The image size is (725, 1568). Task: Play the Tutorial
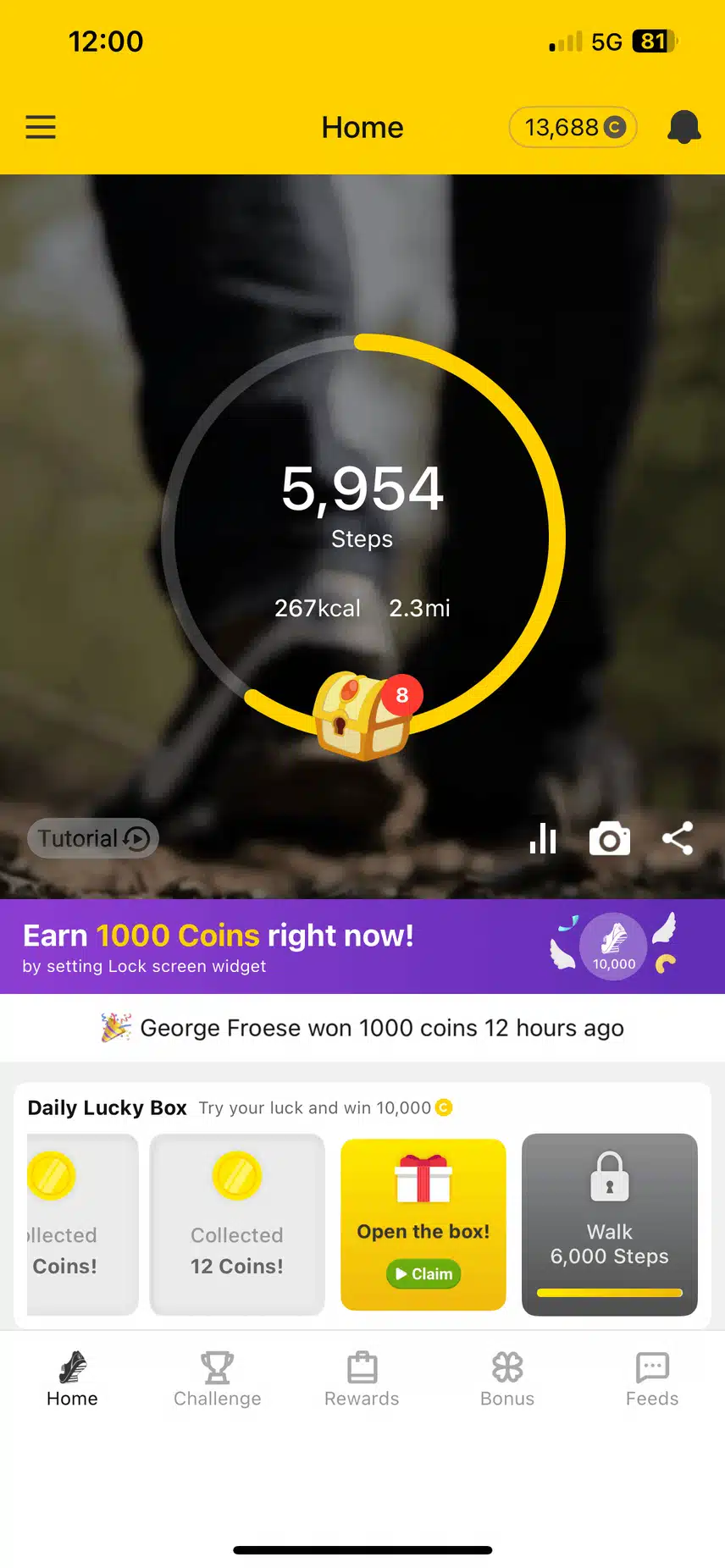coord(93,838)
